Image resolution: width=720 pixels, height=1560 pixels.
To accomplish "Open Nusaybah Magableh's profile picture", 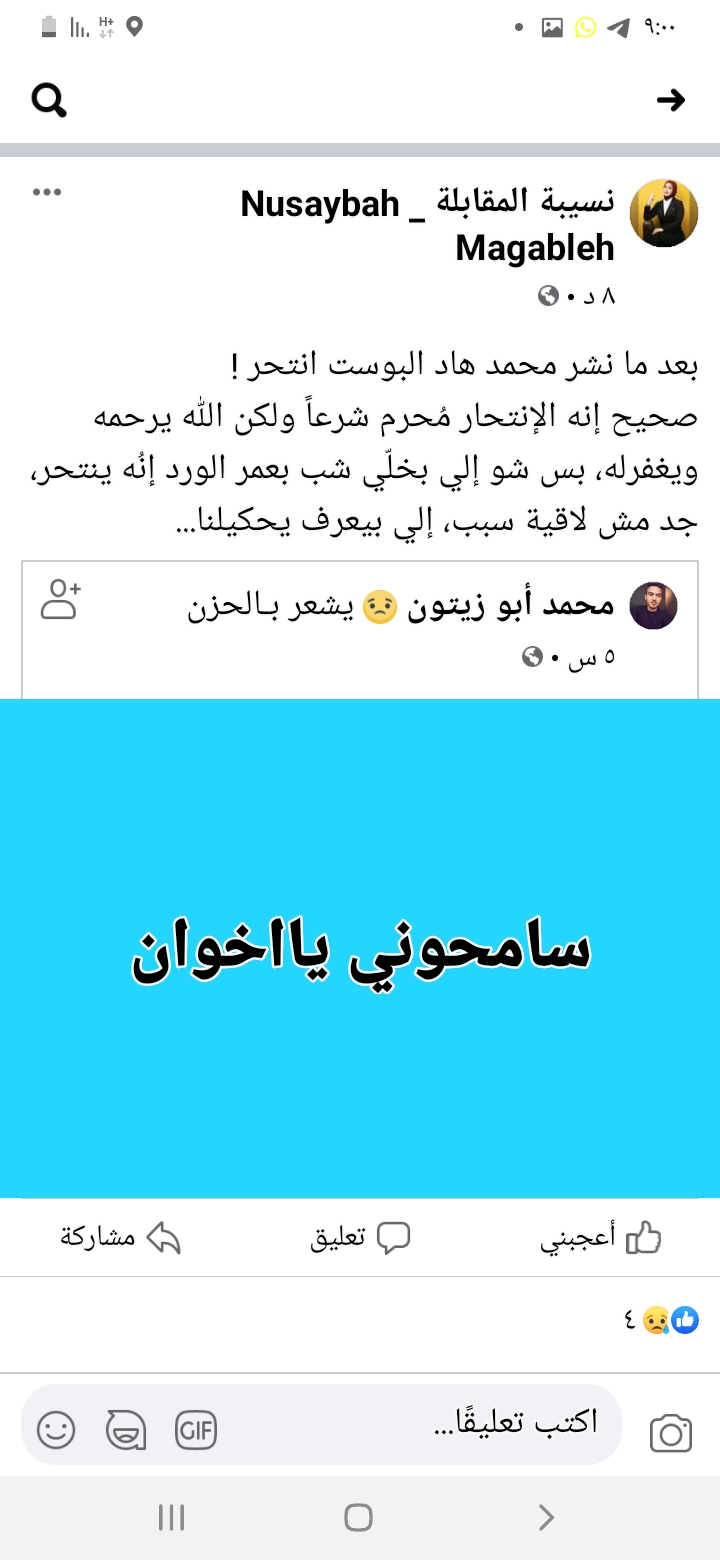I will (663, 213).
